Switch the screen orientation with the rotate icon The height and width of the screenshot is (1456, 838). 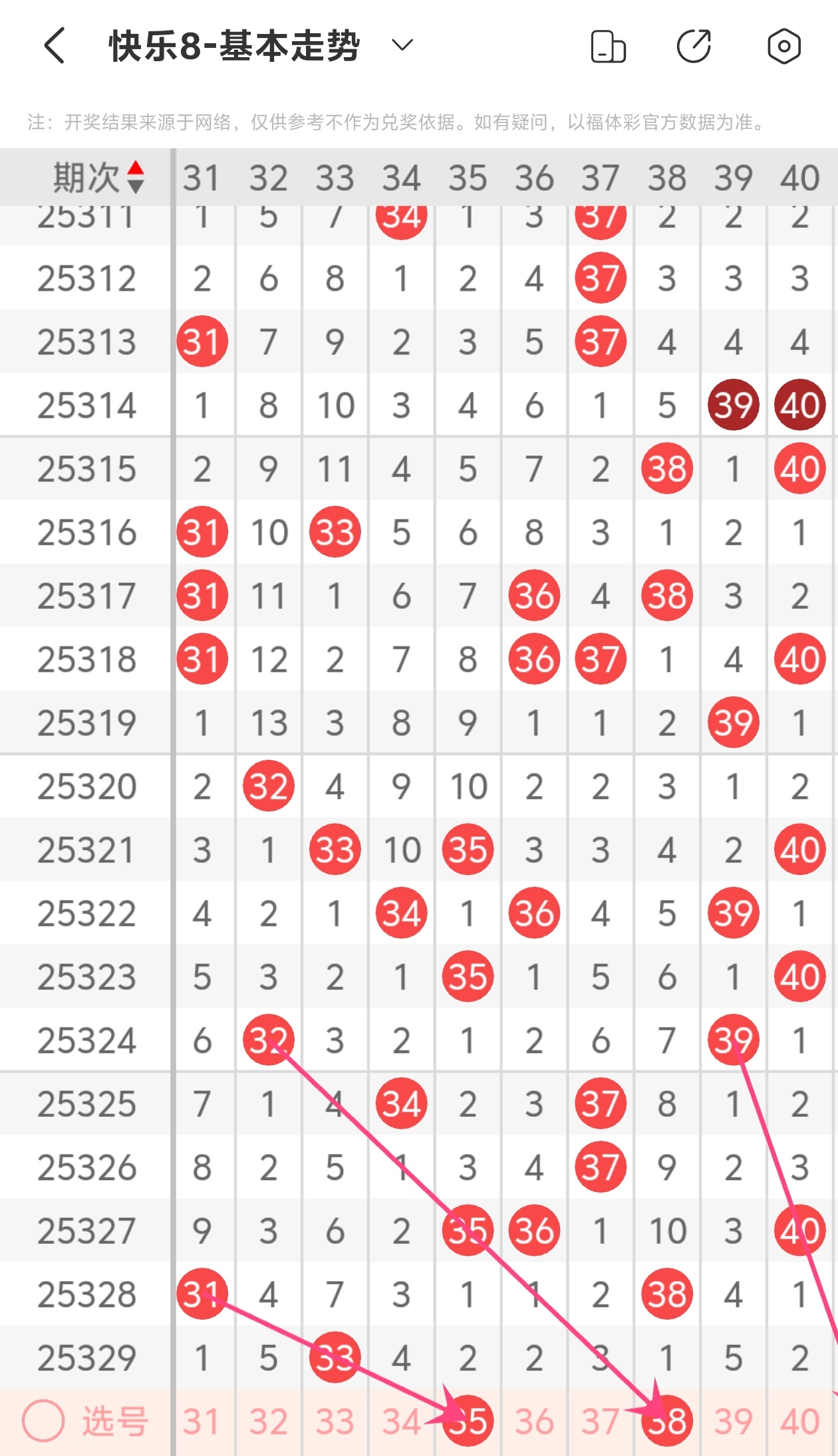pyautogui.click(x=608, y=47)
